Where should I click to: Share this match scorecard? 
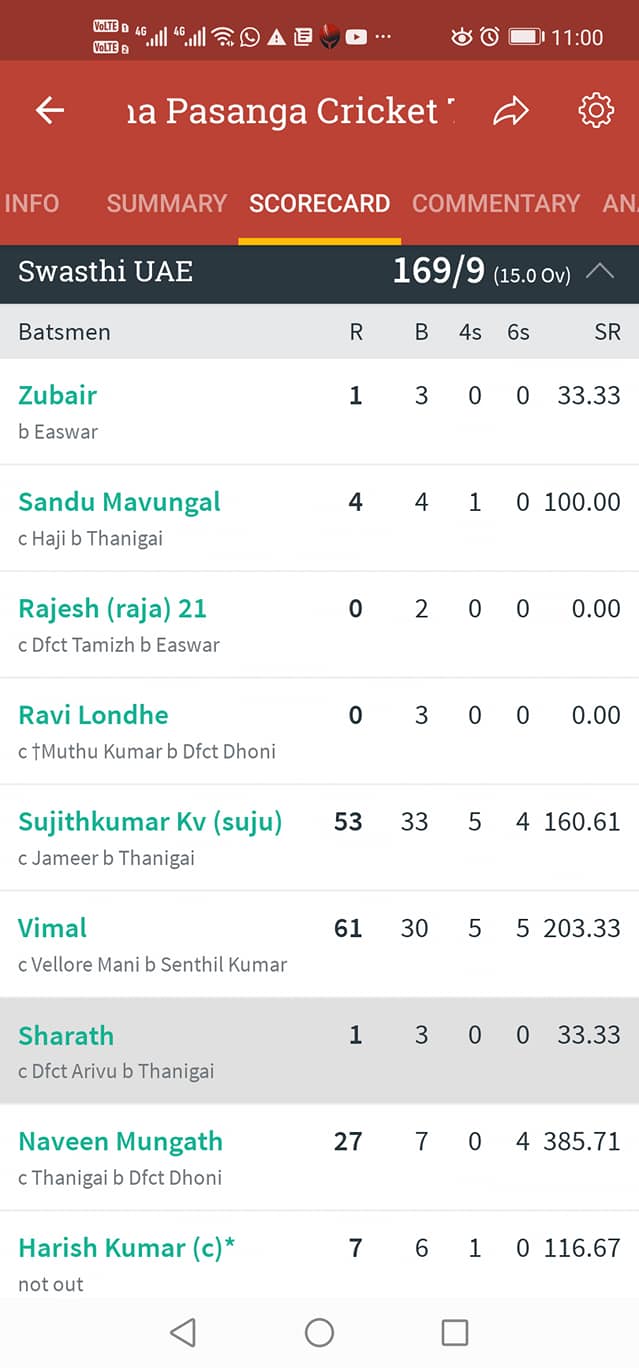point(510,111)
